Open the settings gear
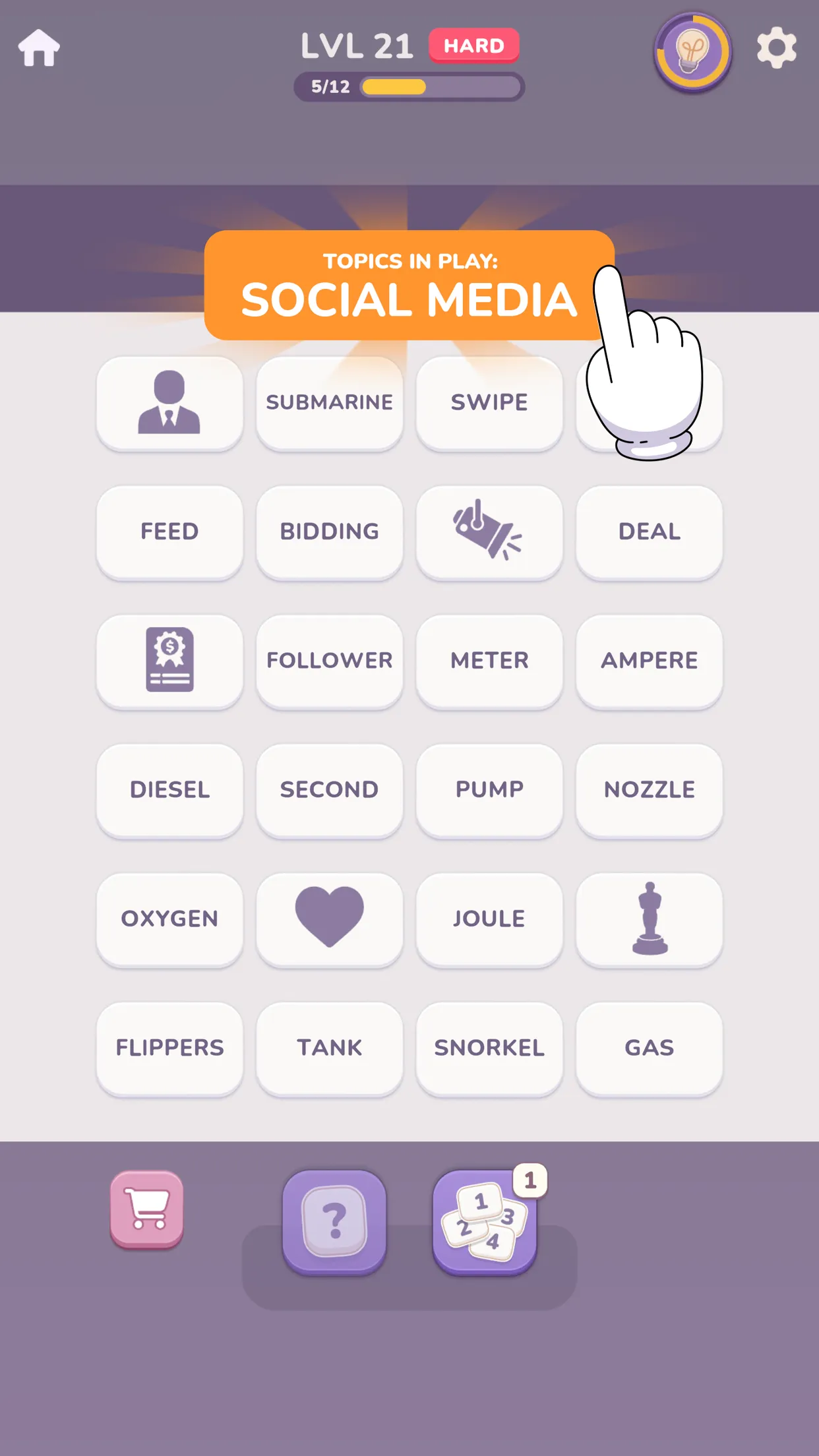 tap(776, 47)
